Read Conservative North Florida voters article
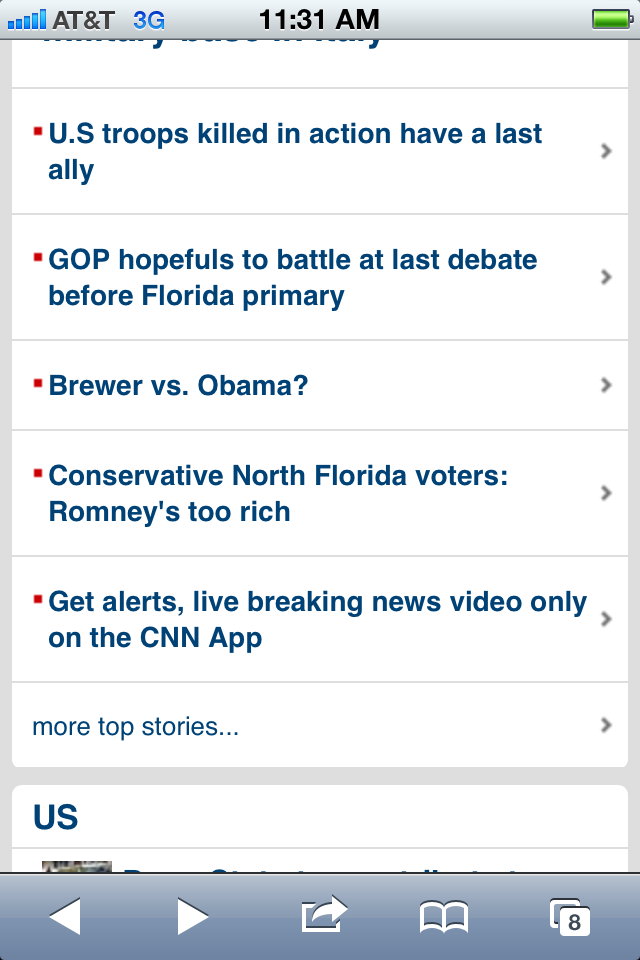This screenshot has height=960, width=640. point(278,494)
